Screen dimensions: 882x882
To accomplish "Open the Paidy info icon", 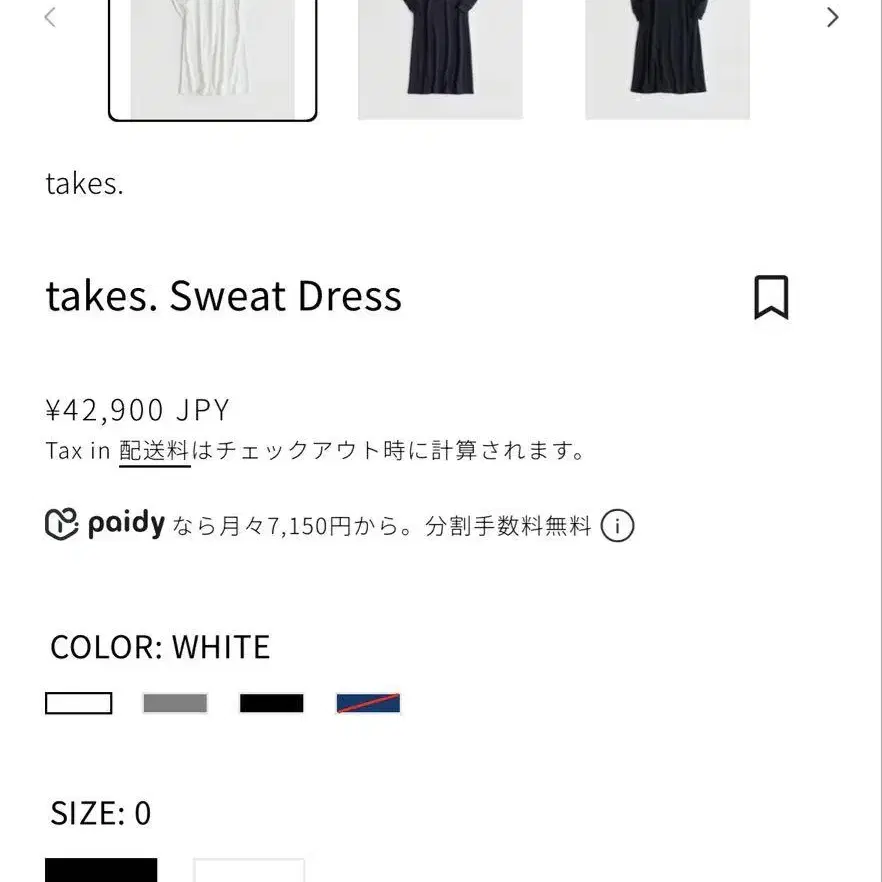I will [x=617, y=526].
